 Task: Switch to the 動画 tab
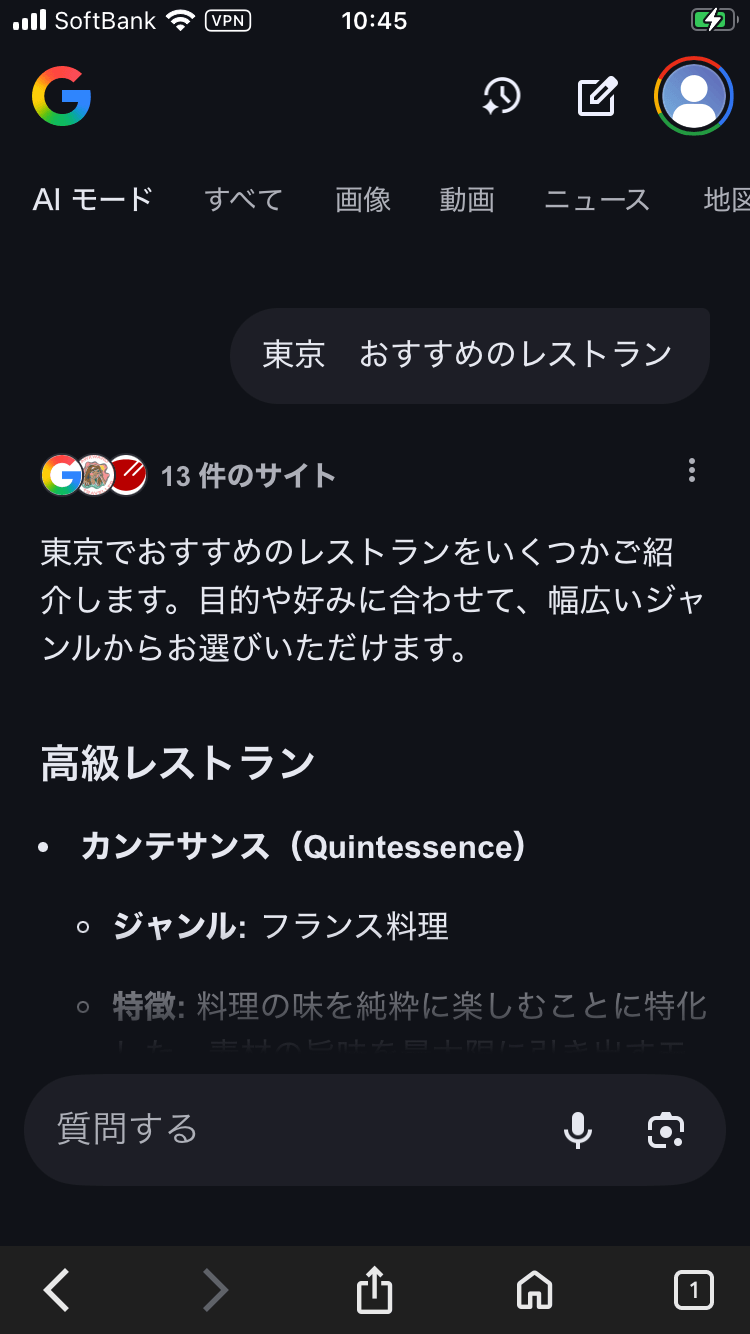pyautogui.click(x=467, y=200)
